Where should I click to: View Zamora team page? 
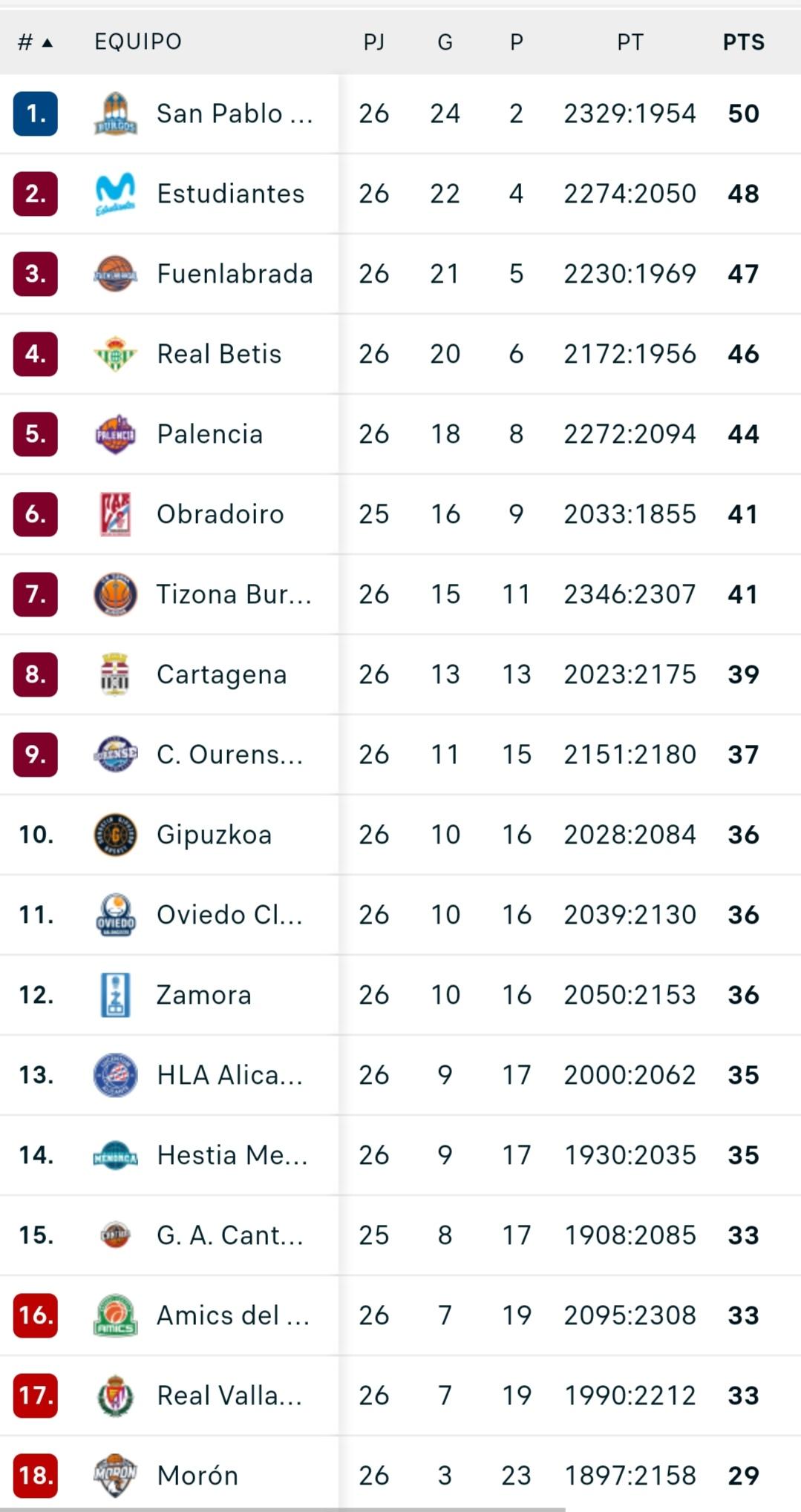[x=401, y=995]
